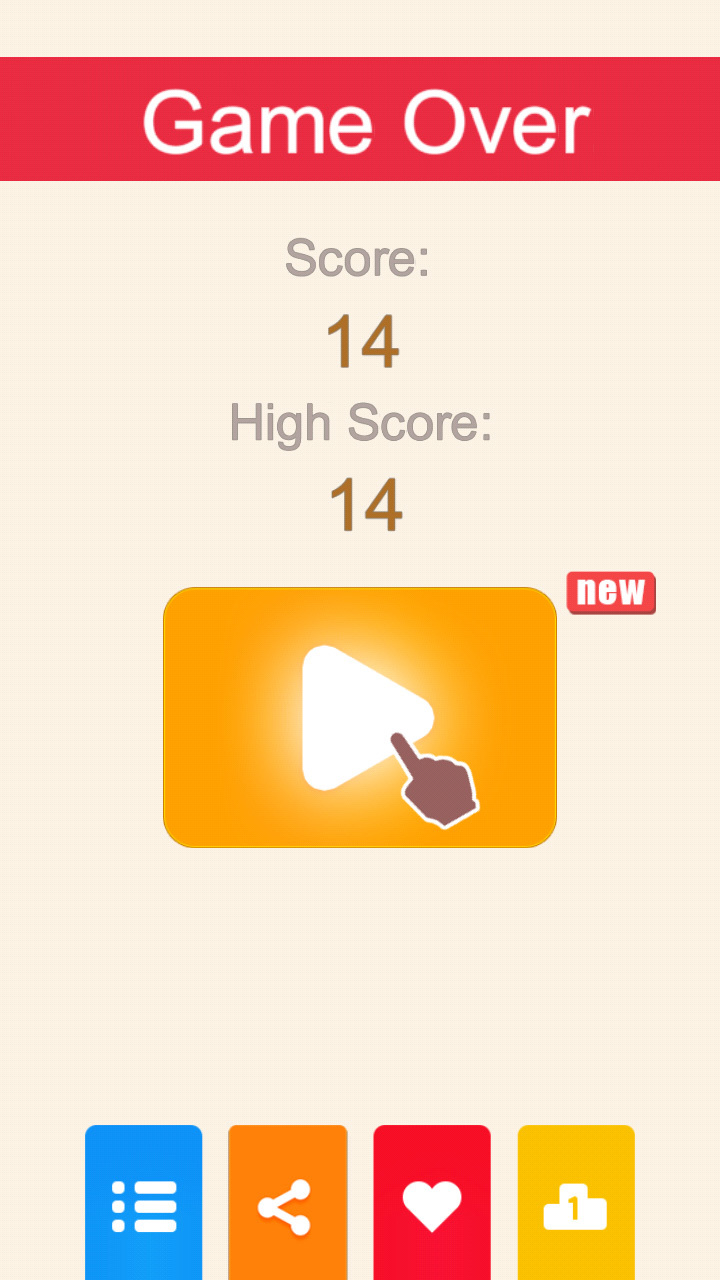Screen dimensions: 720x1280
Task: Open the yellow leaderboard podium button
Action: 576,1203
